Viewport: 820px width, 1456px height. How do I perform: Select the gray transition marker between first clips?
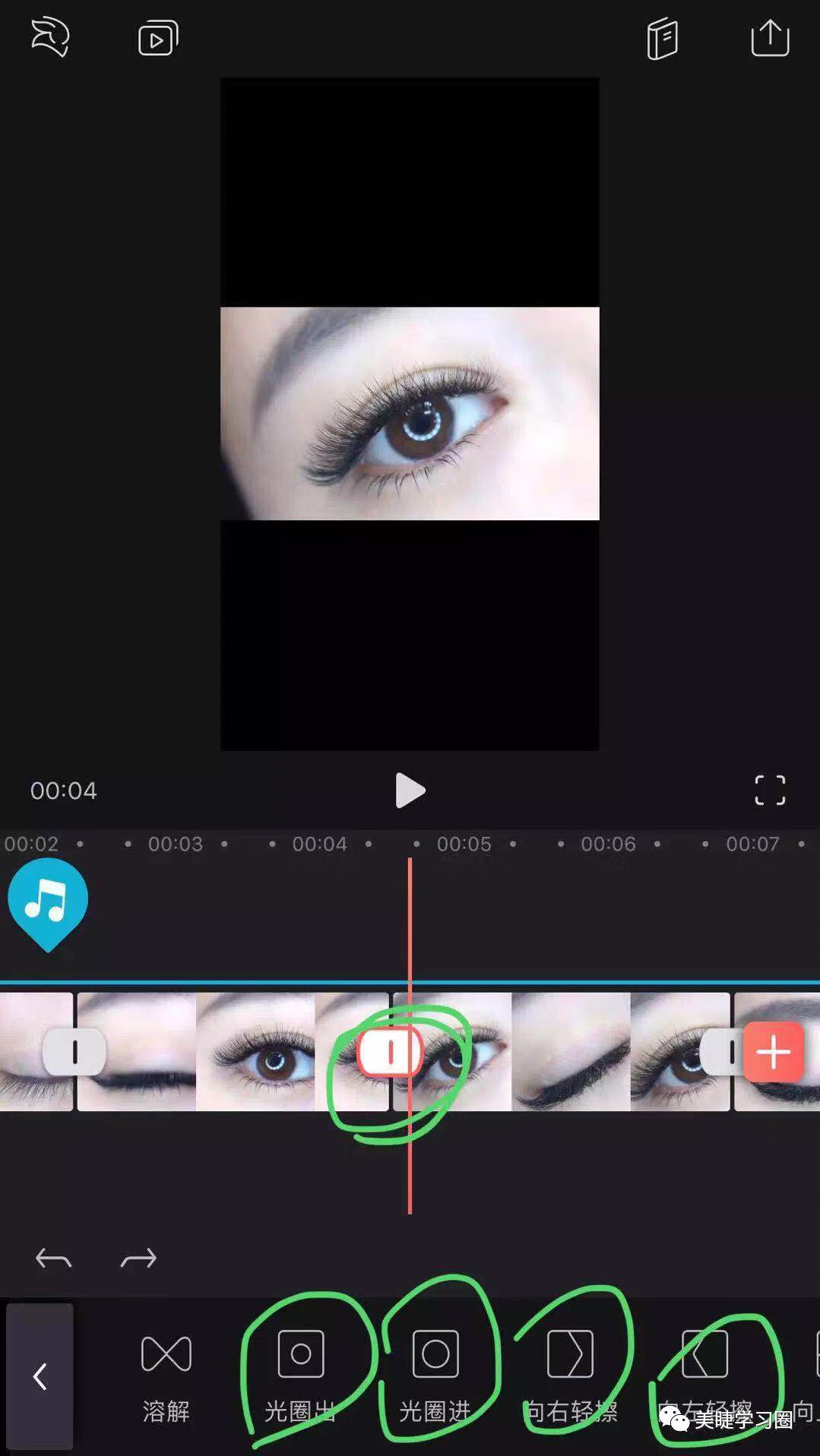pos(74,1052)
